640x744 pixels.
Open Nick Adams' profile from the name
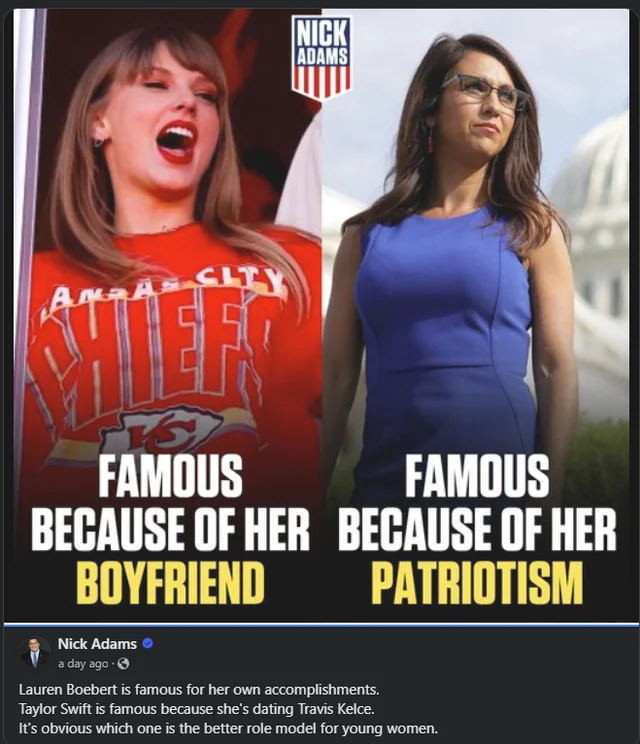coord(97,643)
